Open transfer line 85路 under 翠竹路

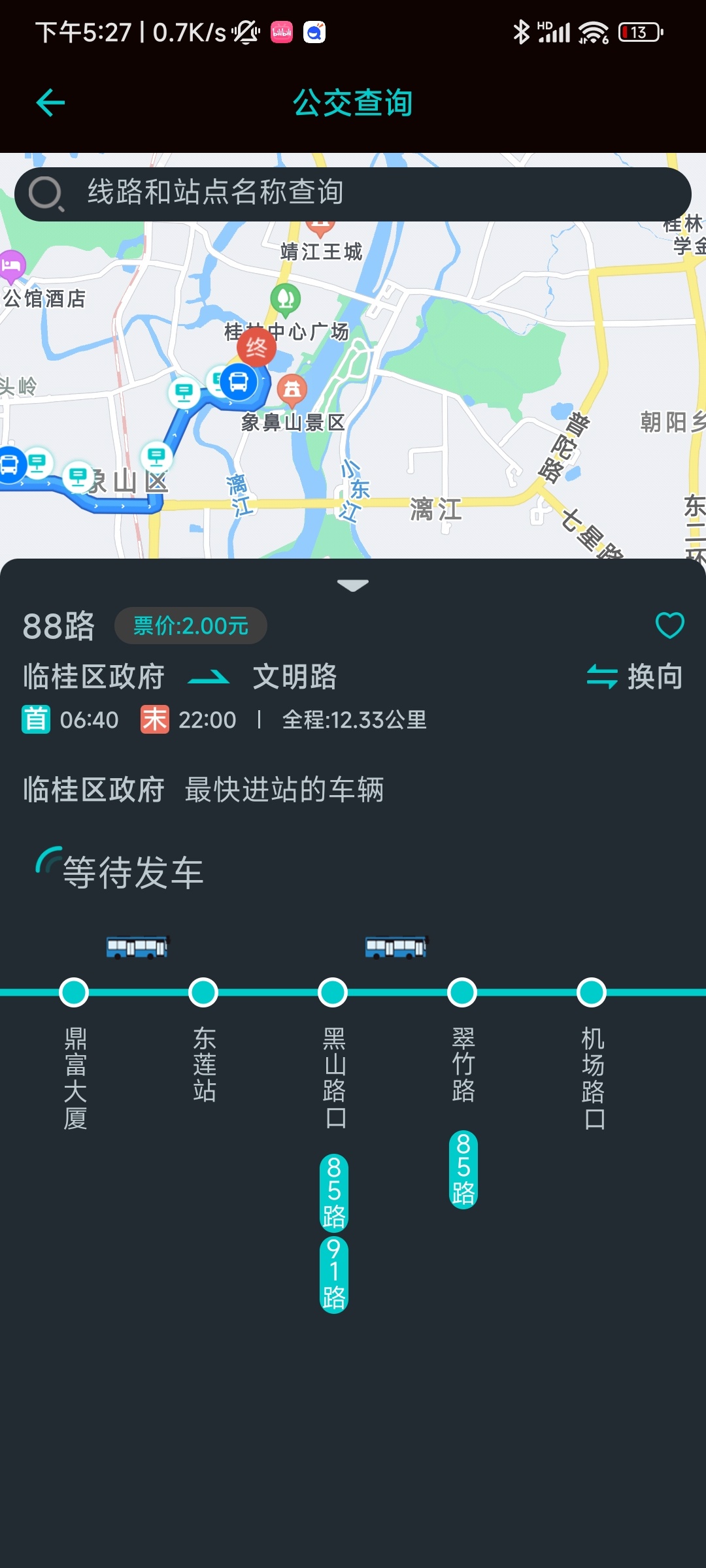(x=463, y=1169)
